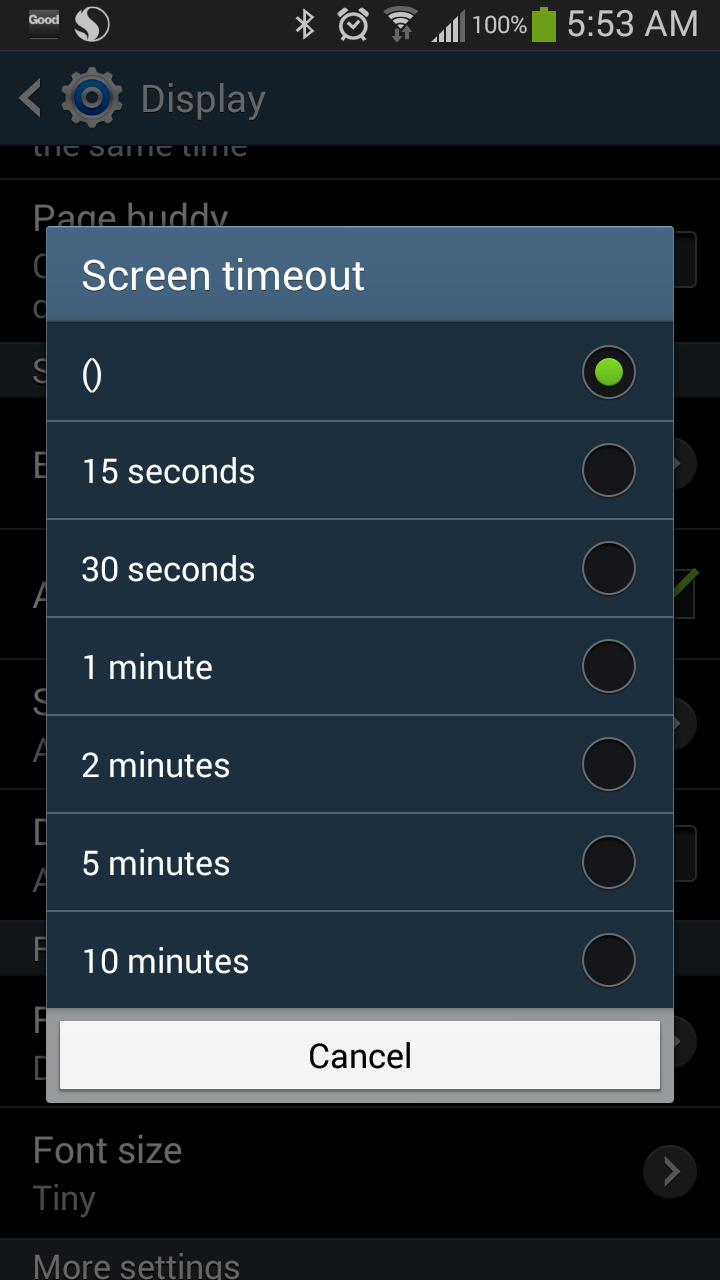720x1280 pixels.
Task: Choose the 10 minutes option
Action: [360, 960]
